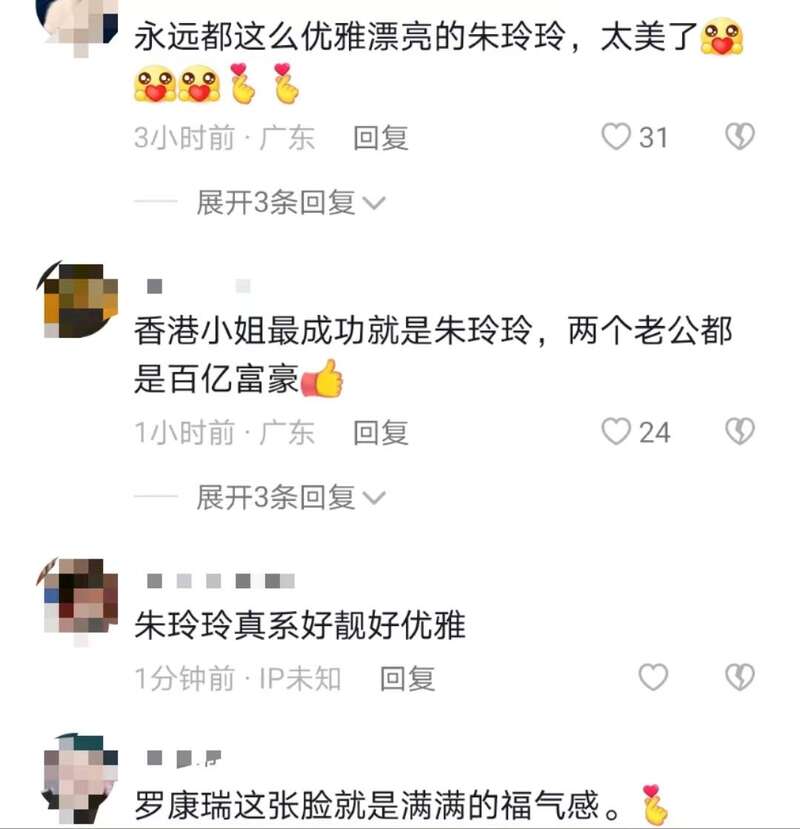
Task: Like the comment with 31 likes
Action: coord(616,137)
